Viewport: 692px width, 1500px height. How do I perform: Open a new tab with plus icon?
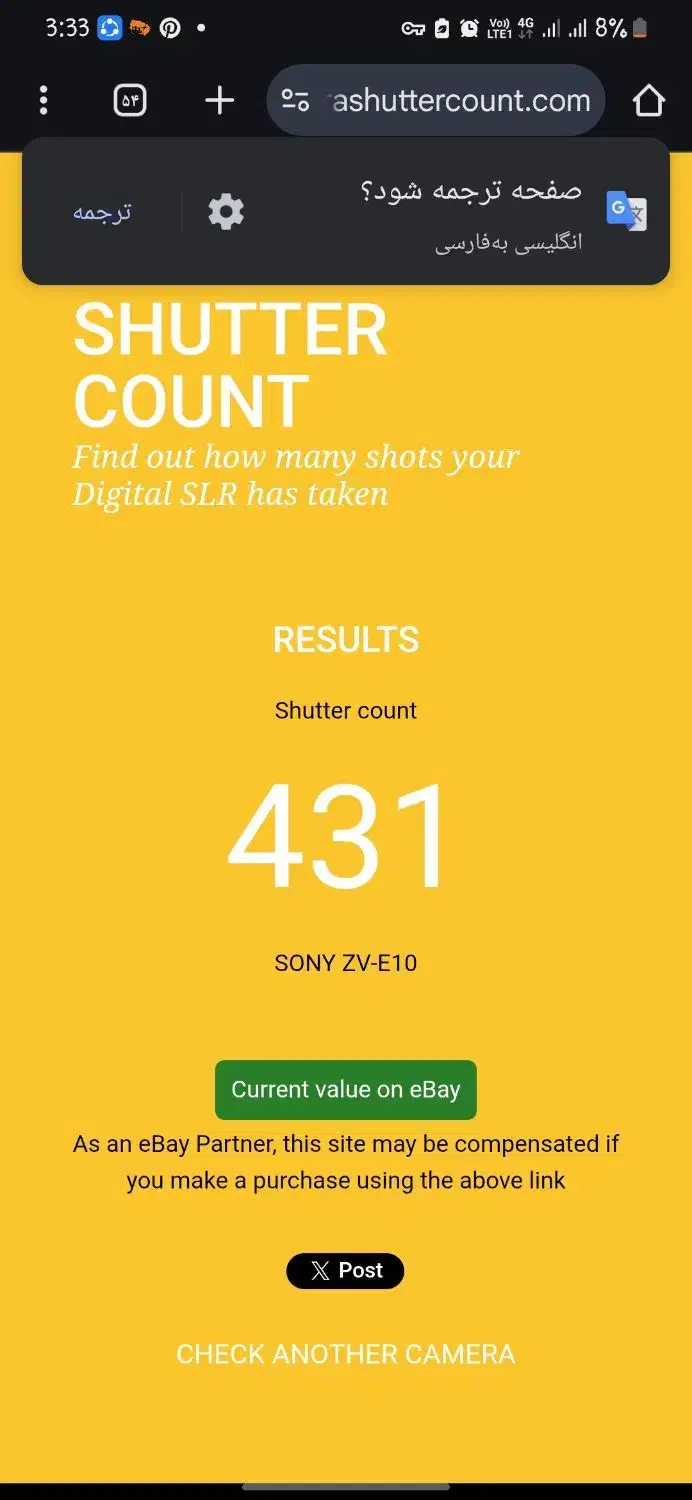219,100
